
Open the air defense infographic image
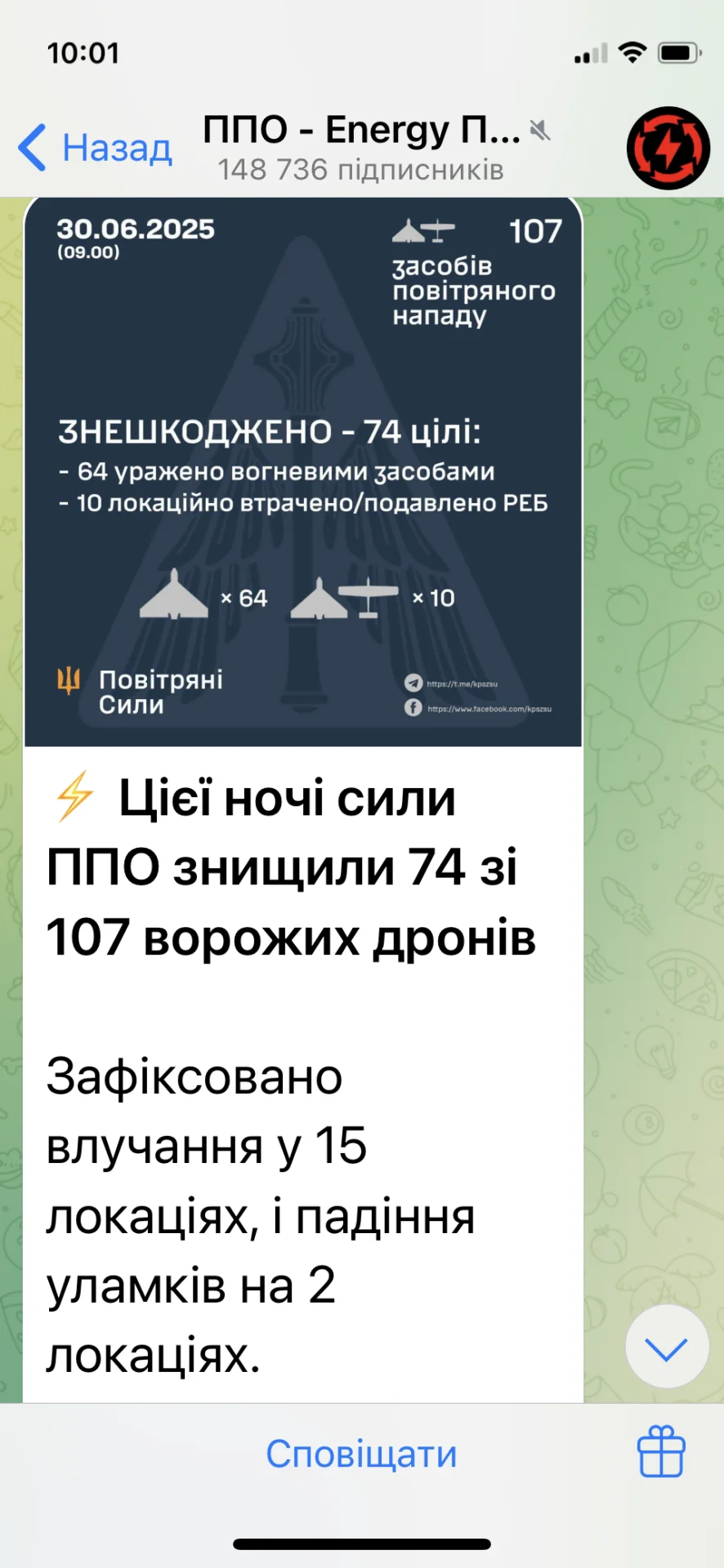tap(303, 471)
